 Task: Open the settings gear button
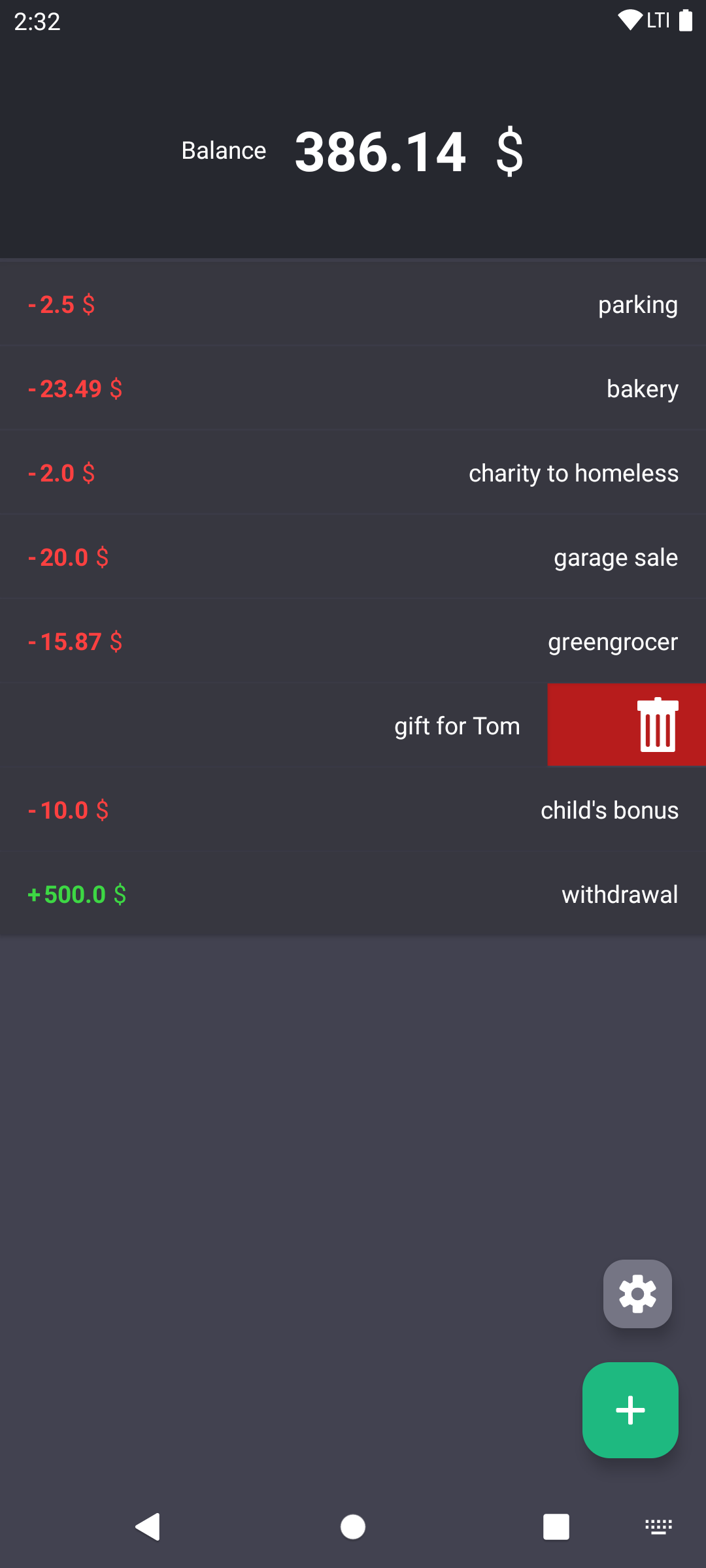[637, 1294]
